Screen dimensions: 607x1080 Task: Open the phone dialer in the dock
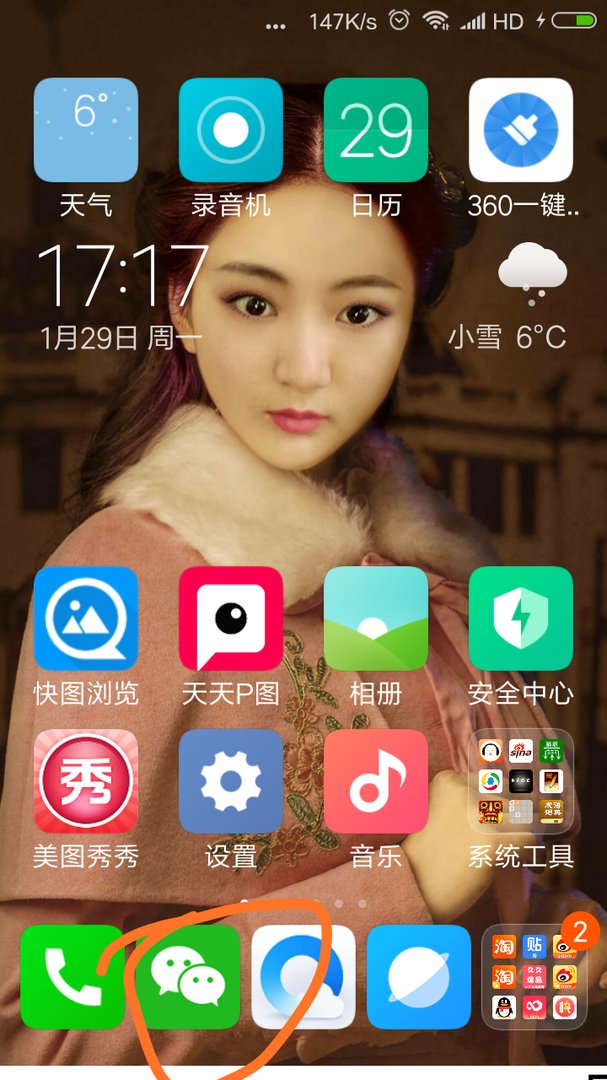[72, 976]
